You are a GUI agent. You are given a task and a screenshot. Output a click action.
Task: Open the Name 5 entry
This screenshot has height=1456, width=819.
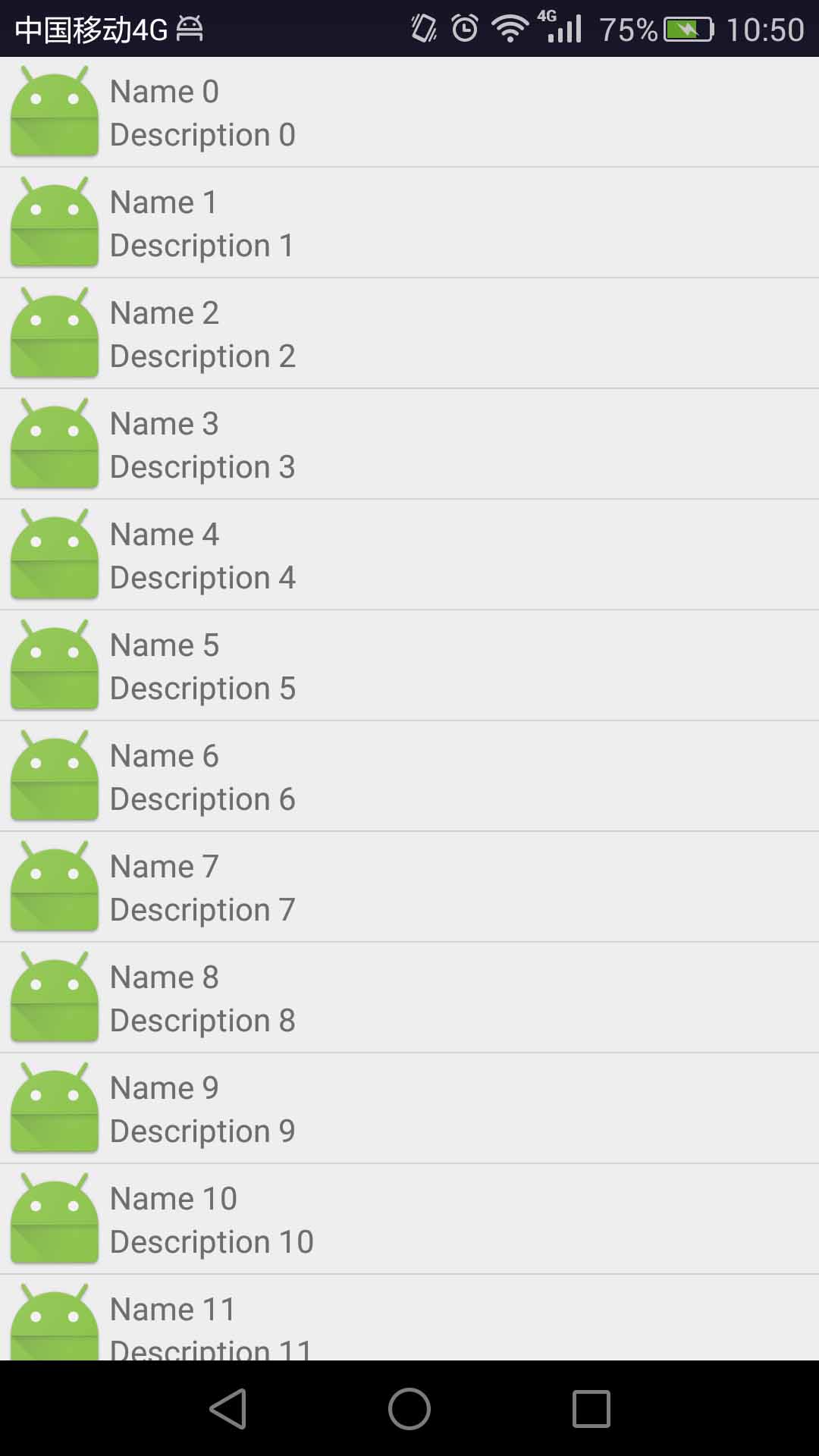(x=409, y=666)
